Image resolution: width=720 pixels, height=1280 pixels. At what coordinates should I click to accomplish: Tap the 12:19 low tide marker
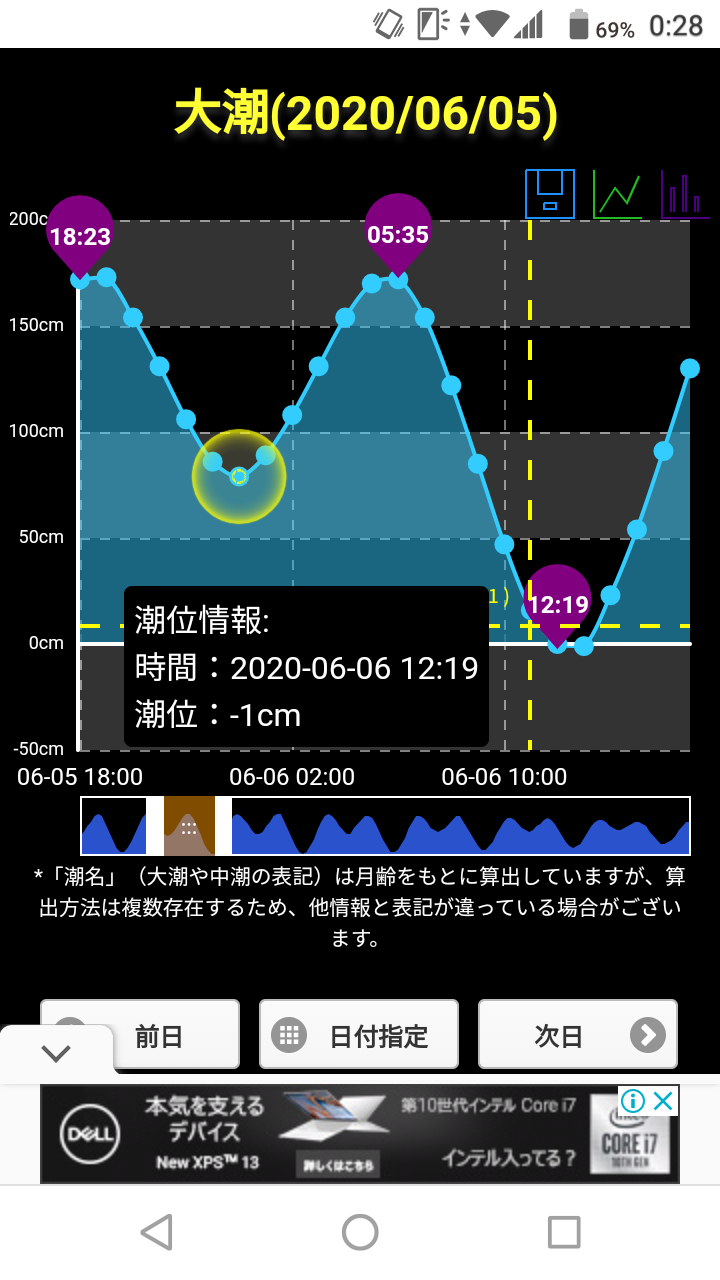coord(558,604)
